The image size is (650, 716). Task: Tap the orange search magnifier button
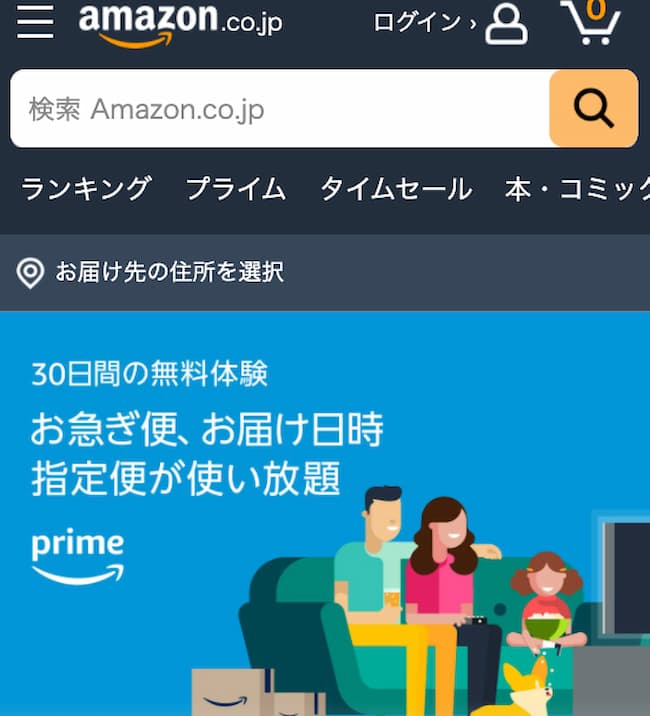(593, 109)
